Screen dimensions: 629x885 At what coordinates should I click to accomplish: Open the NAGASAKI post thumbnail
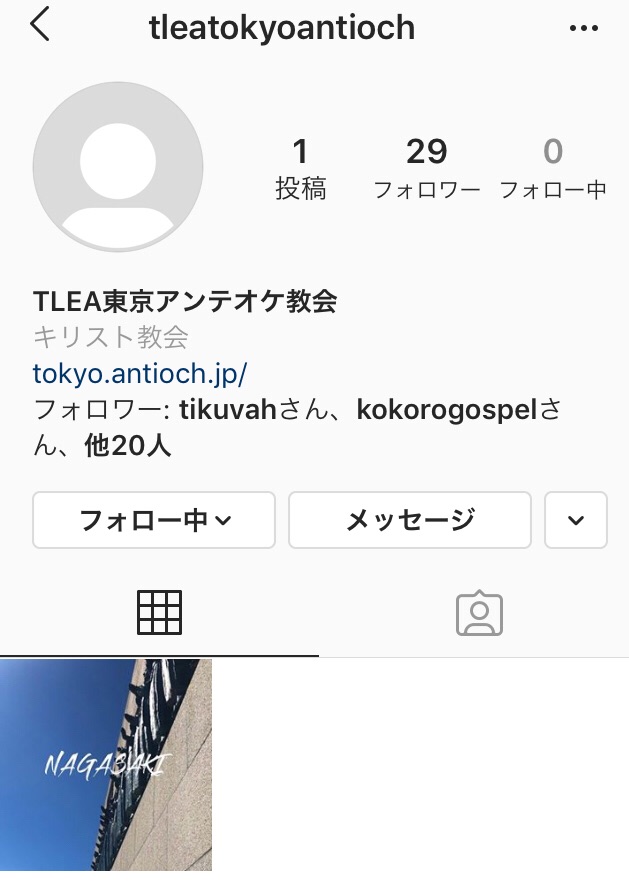coord(106,765)
